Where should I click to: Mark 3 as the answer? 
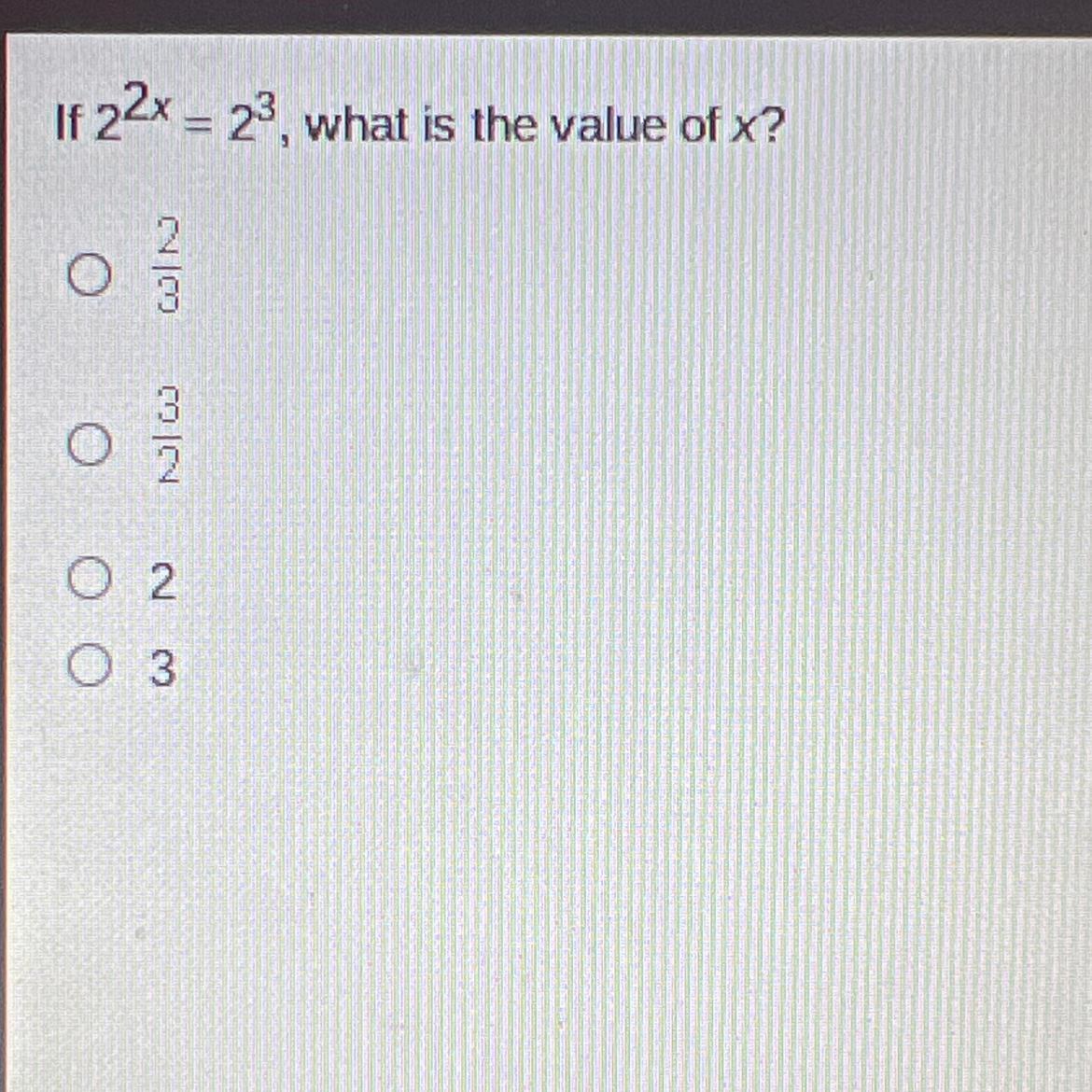pos(90,665)
